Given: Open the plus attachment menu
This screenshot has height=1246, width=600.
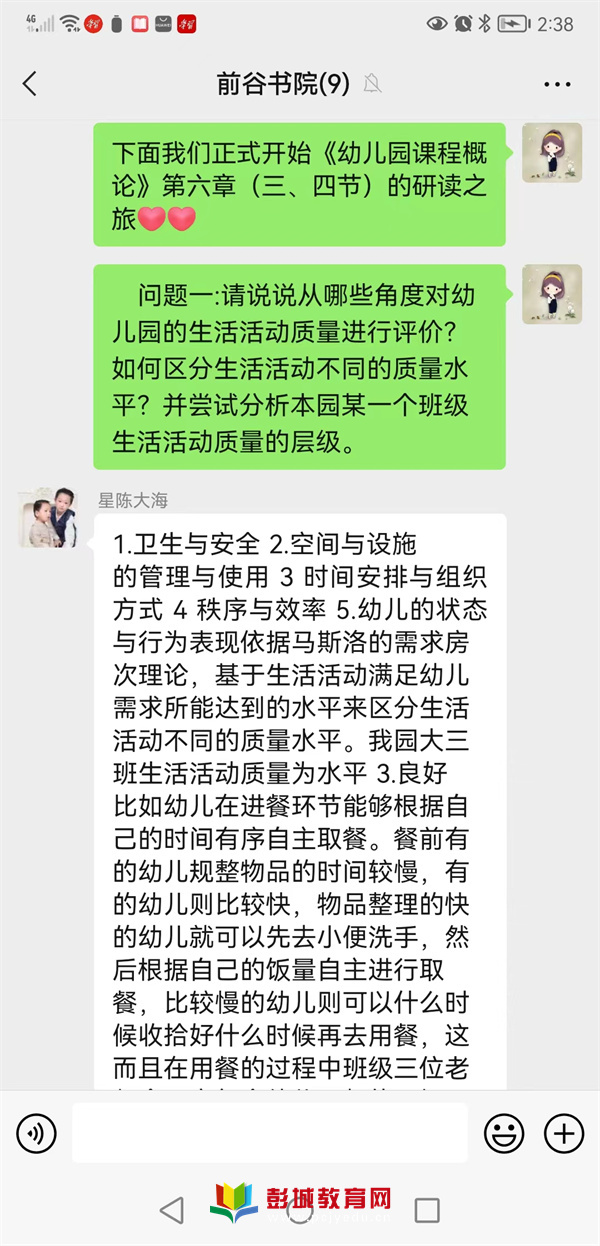Looking at the screenshot, I should (x=563, y=1133).
